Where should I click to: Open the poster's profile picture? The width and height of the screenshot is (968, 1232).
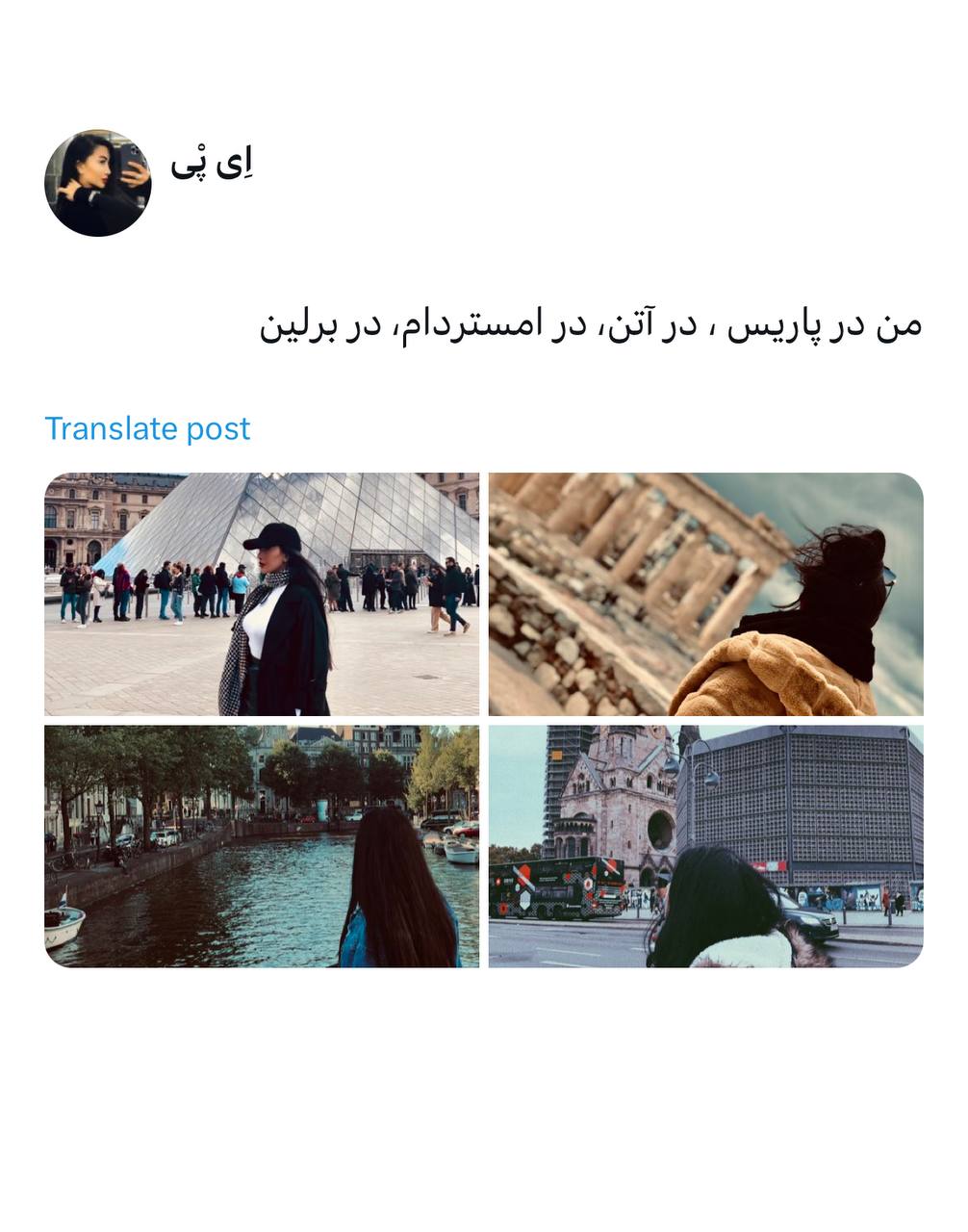[97, 183]
